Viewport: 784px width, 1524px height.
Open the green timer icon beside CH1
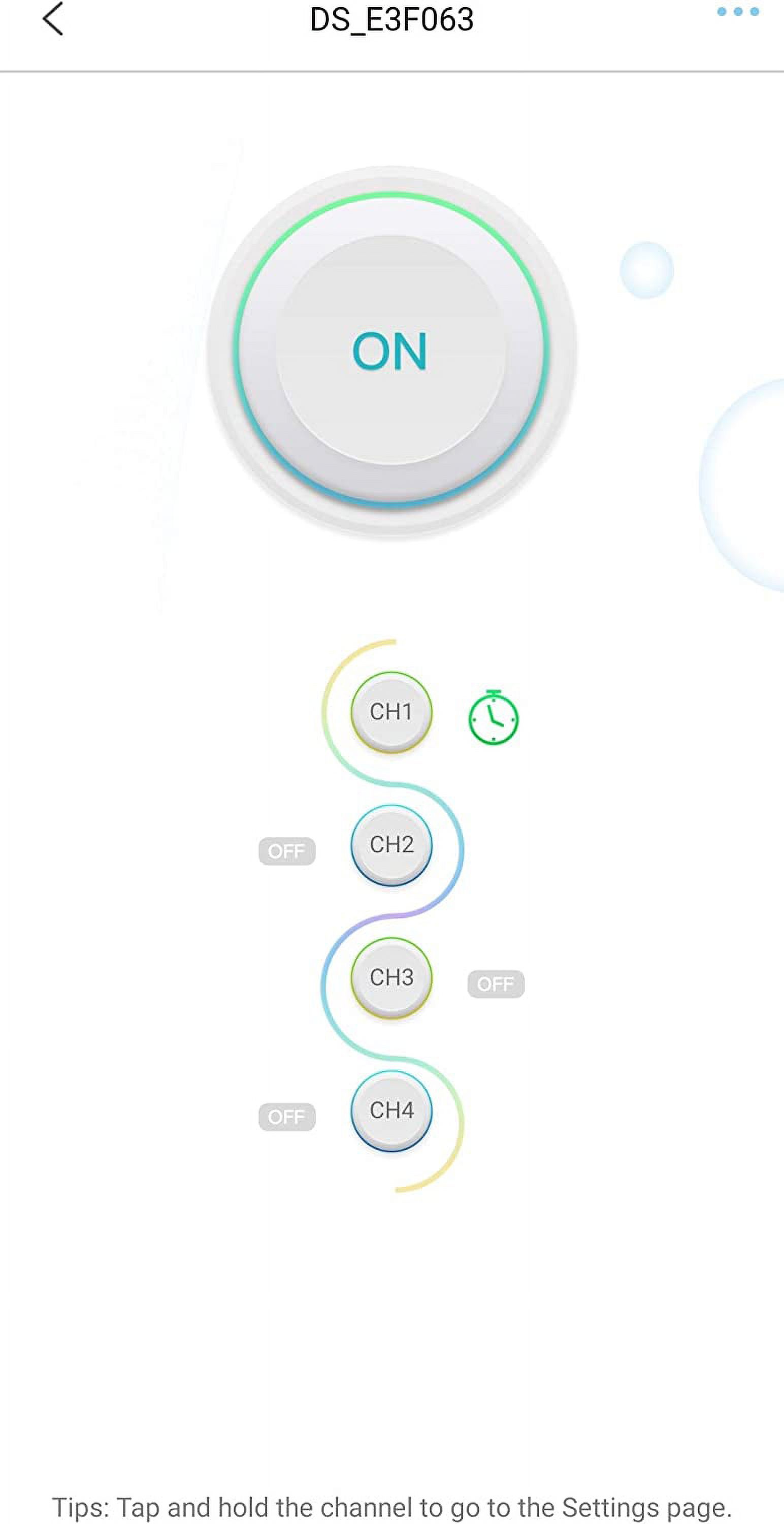[x=494, y=717]
